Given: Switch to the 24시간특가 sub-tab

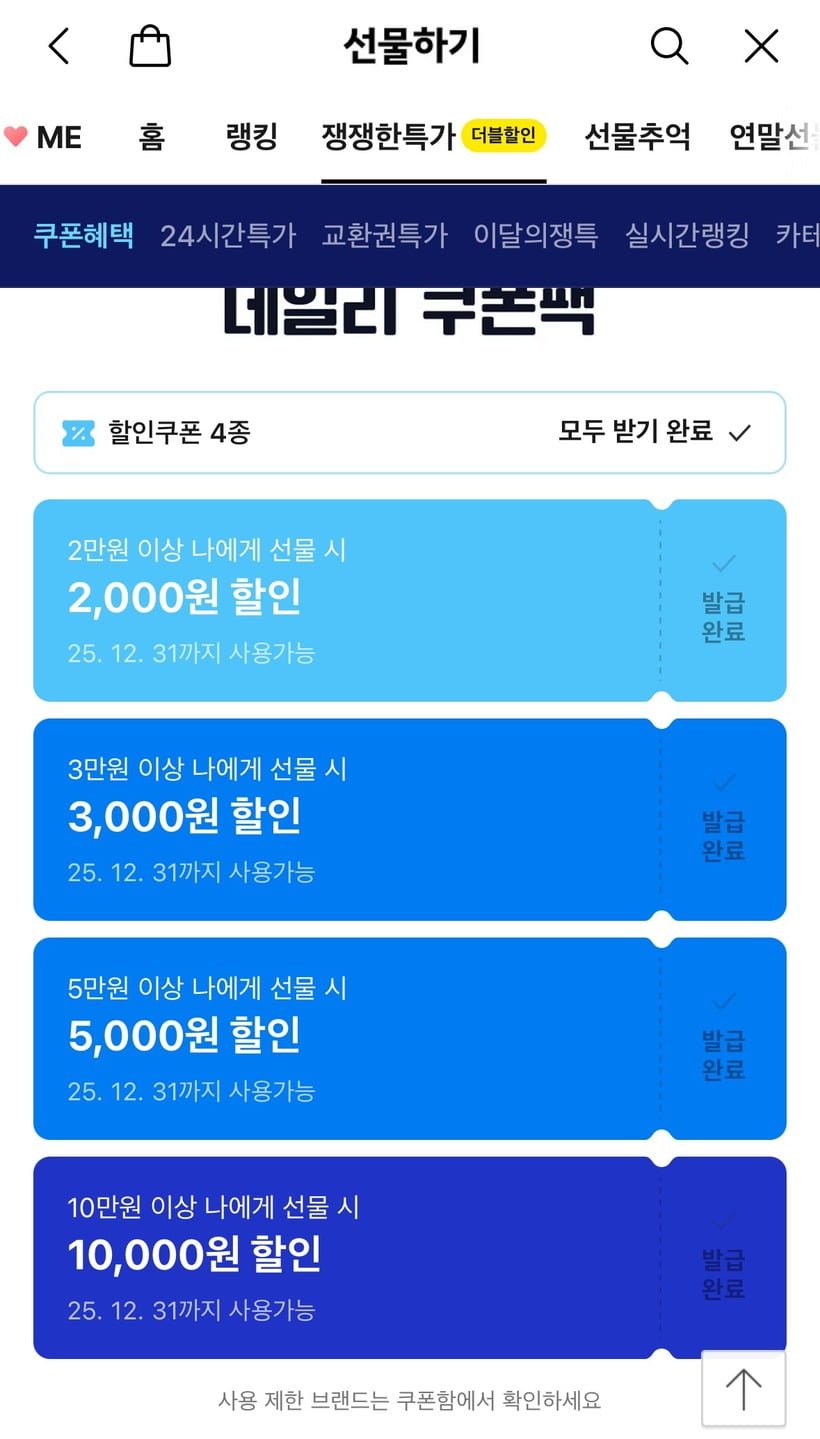Looking at the screenshot, I should (x=228, y=235).
